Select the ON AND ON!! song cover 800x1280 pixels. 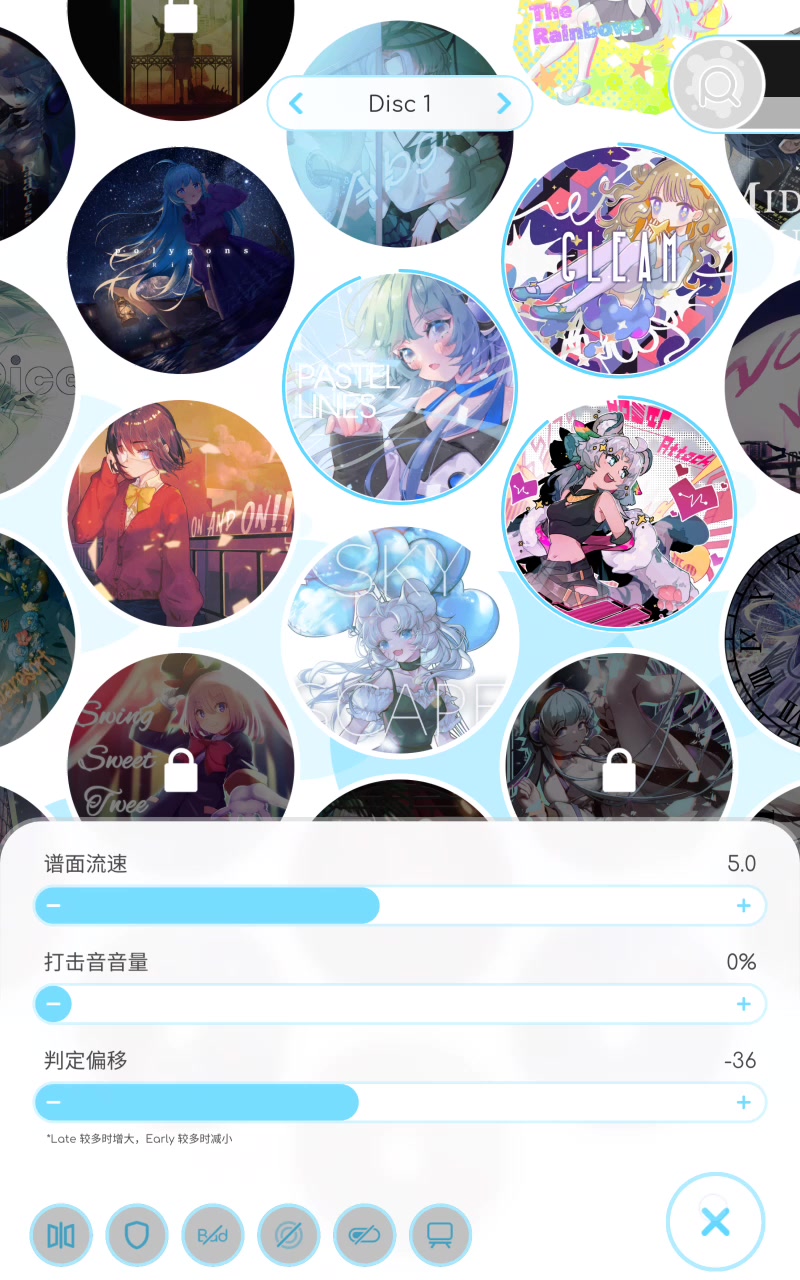181,514
